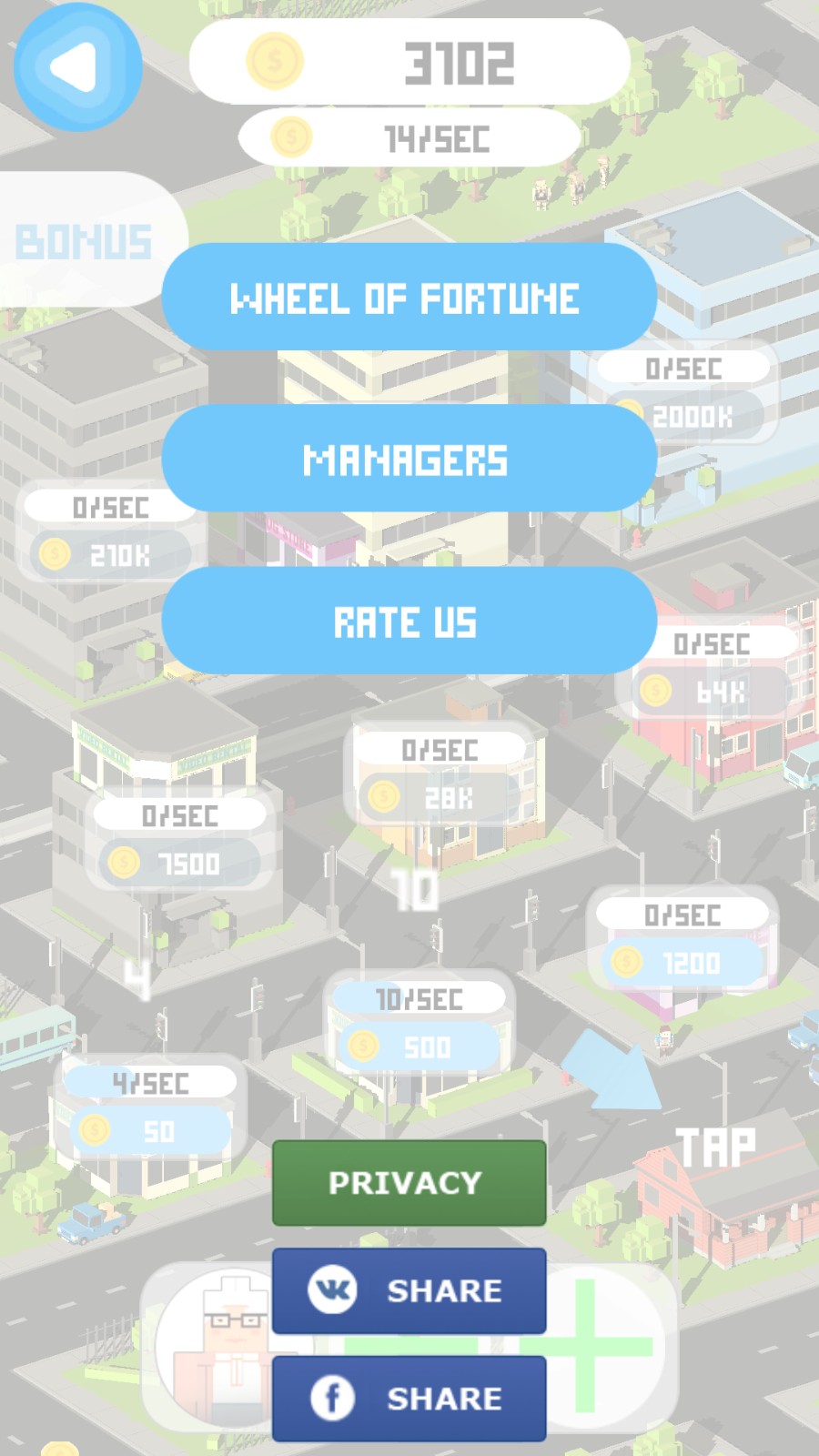Click the VK logo icon on the share button

pyautogui.click(x=333, y=1291)
